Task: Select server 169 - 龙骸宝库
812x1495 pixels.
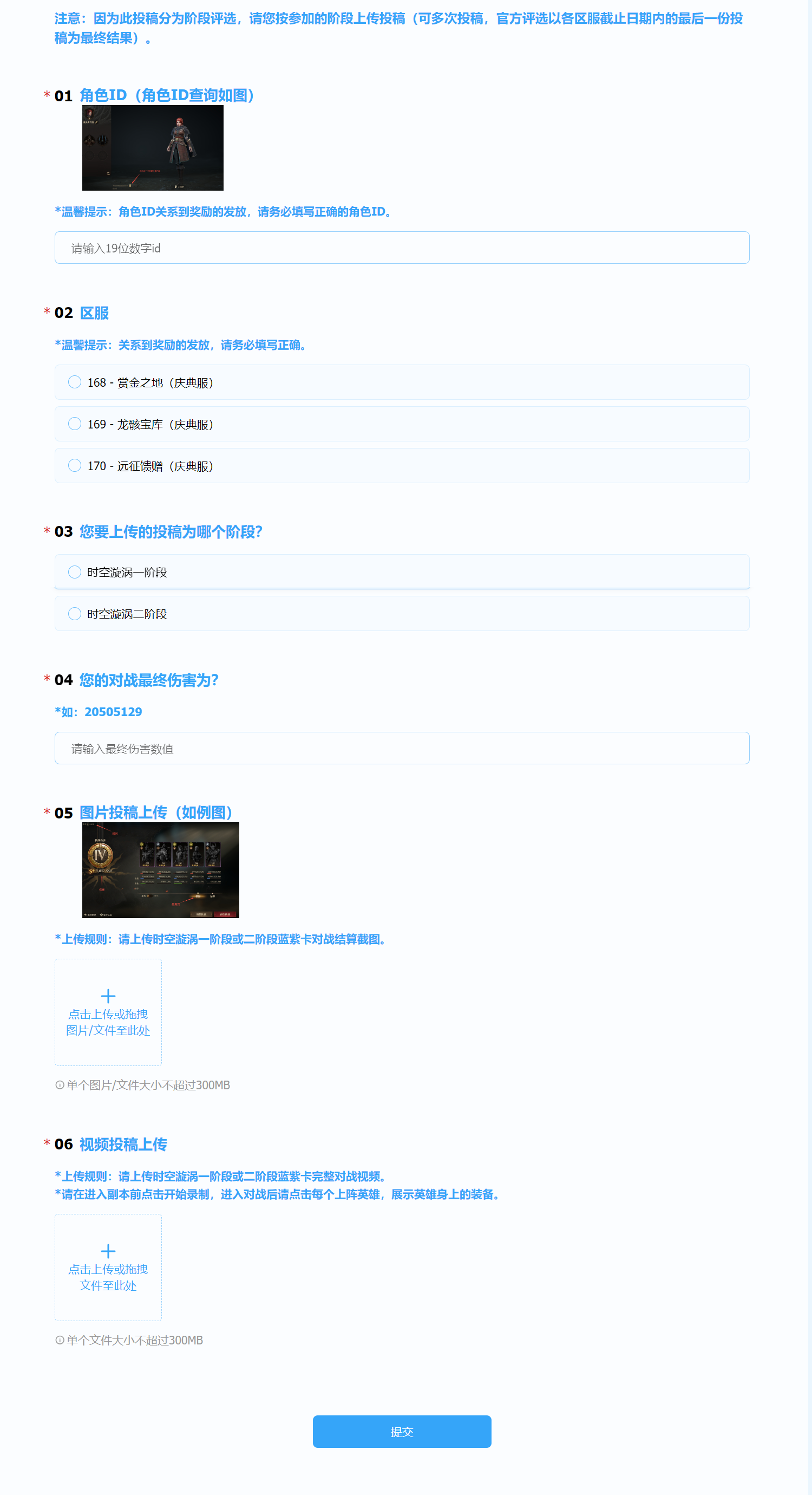Action: tap(75, 424)
